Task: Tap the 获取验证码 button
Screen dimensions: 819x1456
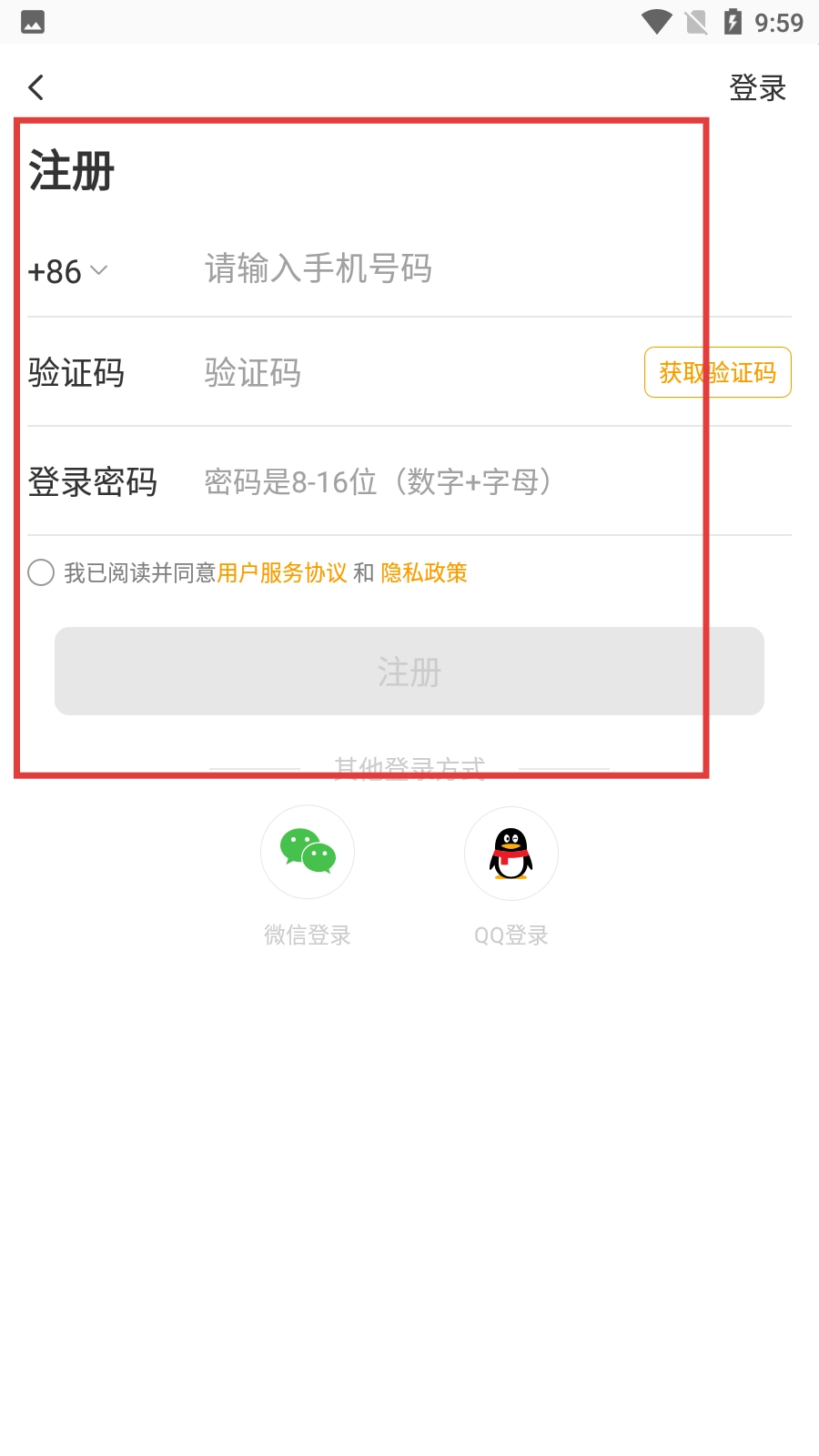Action: pos(717,372)
